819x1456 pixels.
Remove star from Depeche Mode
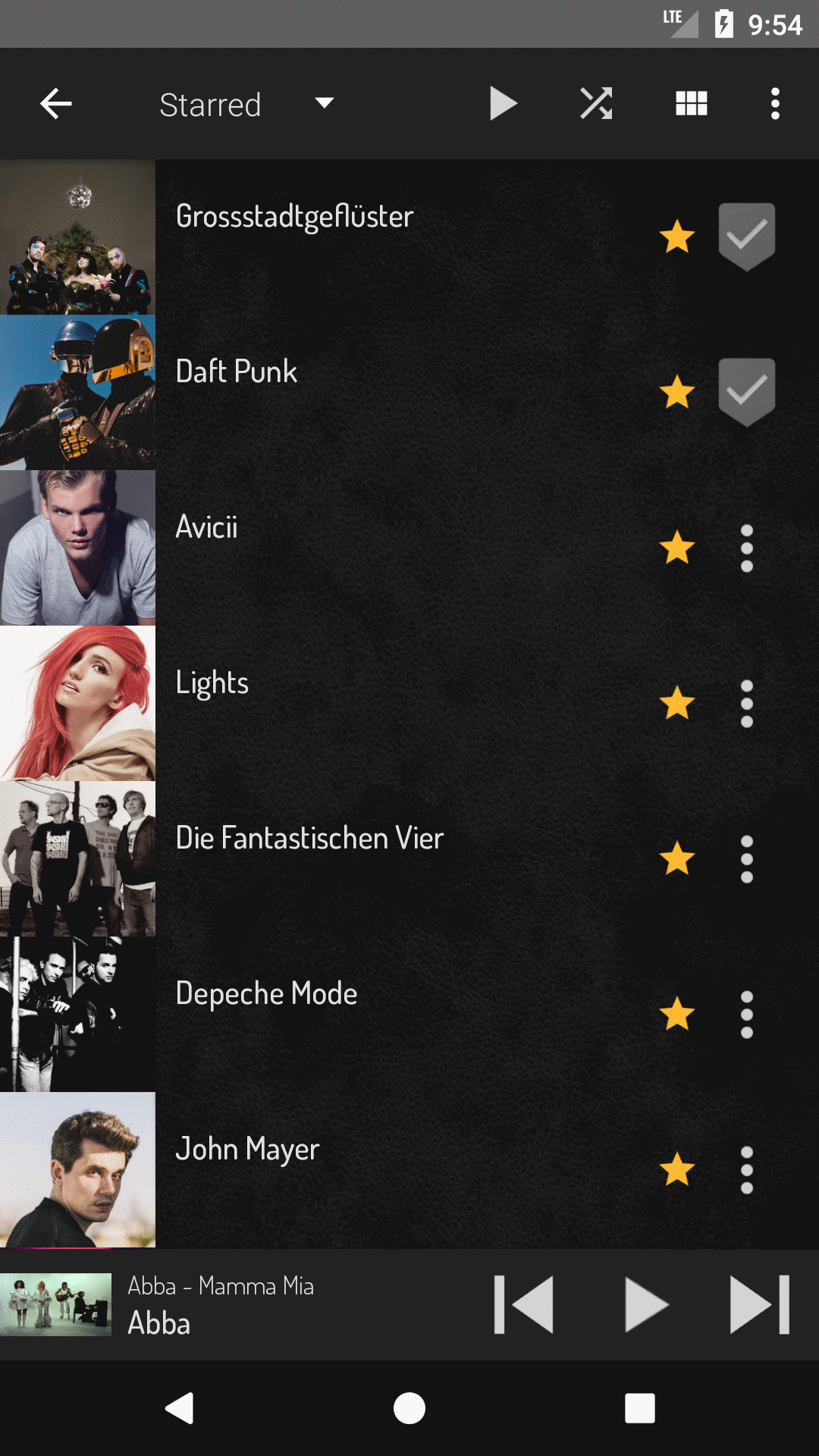pyautogui.click(x=677, y=1014)
